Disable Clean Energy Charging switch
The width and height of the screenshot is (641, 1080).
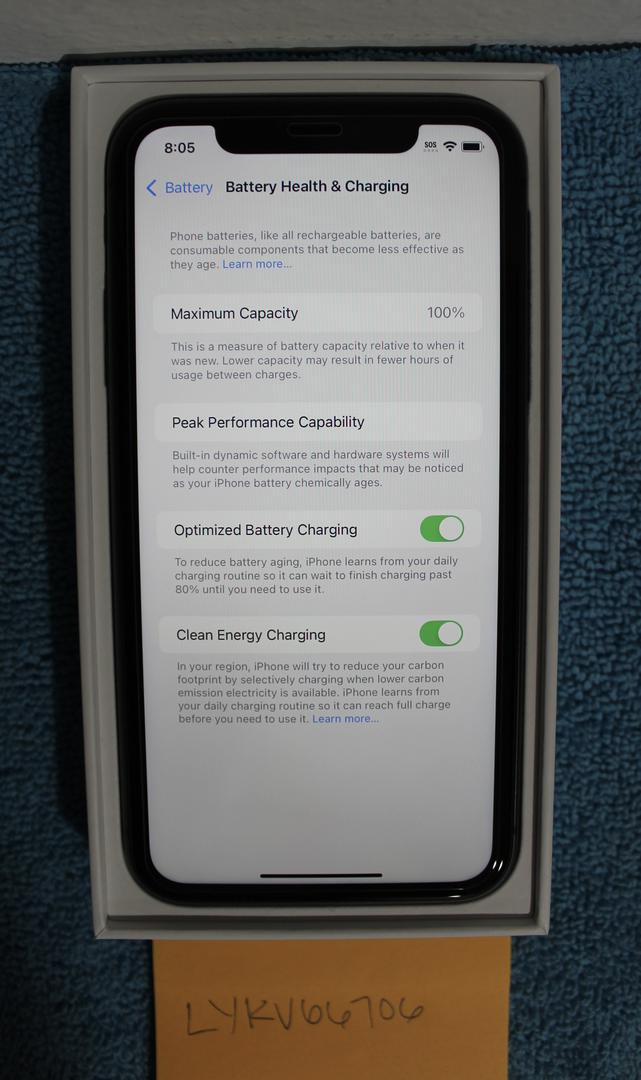[441, 634]
